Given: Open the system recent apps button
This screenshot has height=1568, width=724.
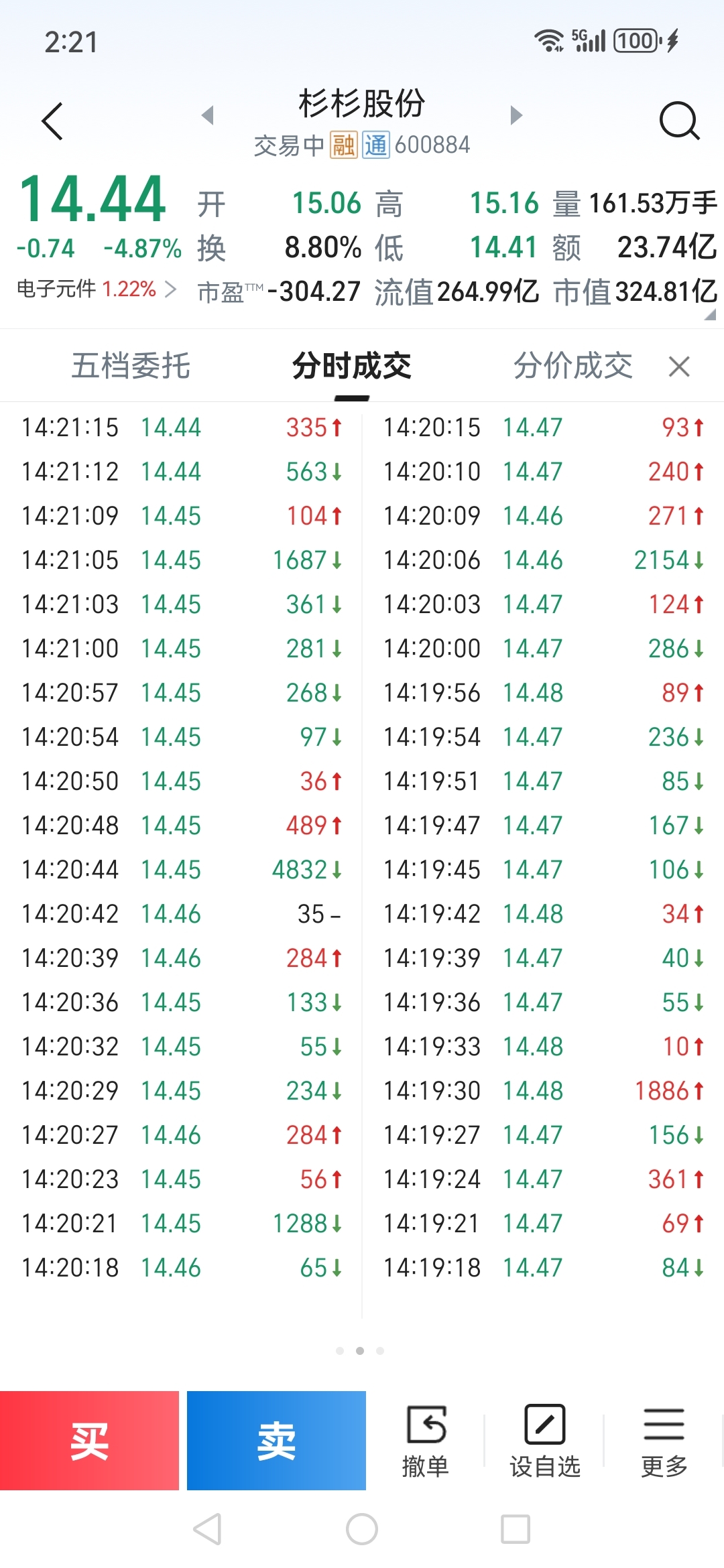Looking at the screenshot, I should [516, 1529].
